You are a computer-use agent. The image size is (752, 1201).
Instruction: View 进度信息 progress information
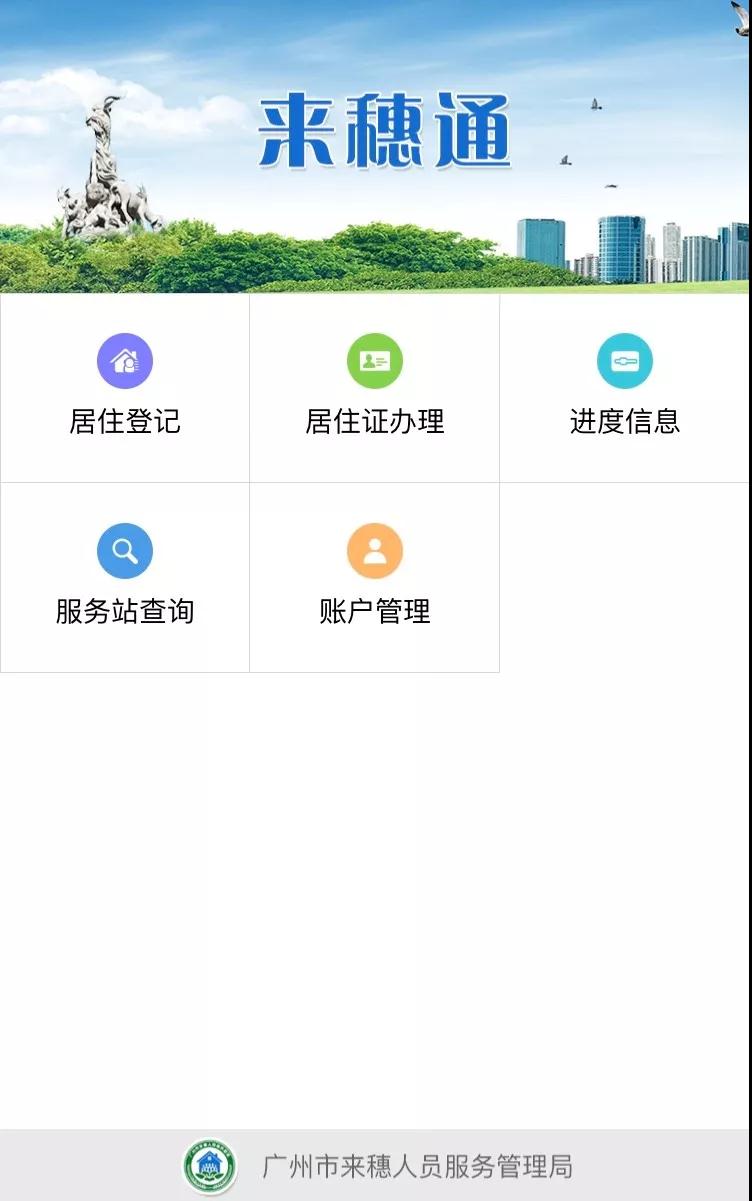[625, 388]
